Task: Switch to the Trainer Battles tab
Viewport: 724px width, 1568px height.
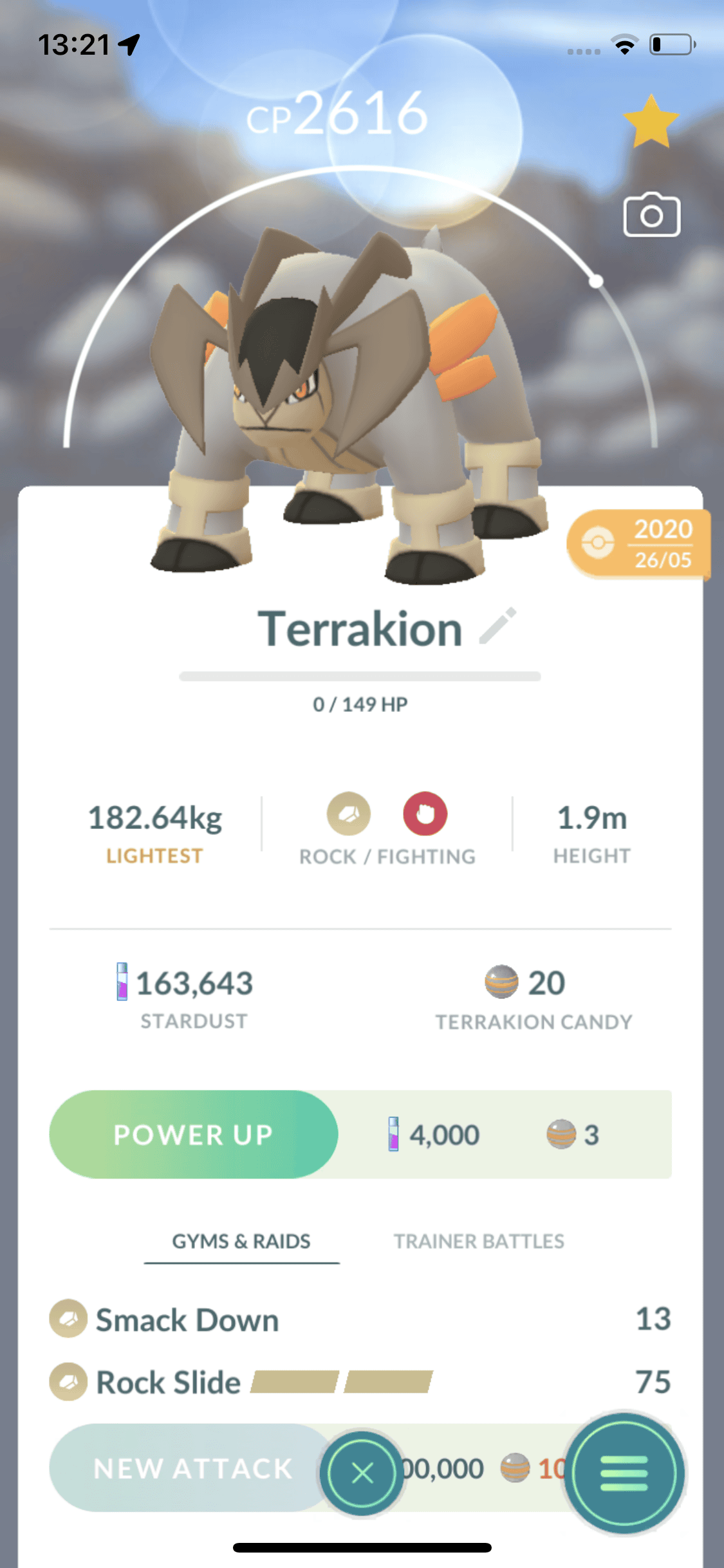Action: point(479,1241)
